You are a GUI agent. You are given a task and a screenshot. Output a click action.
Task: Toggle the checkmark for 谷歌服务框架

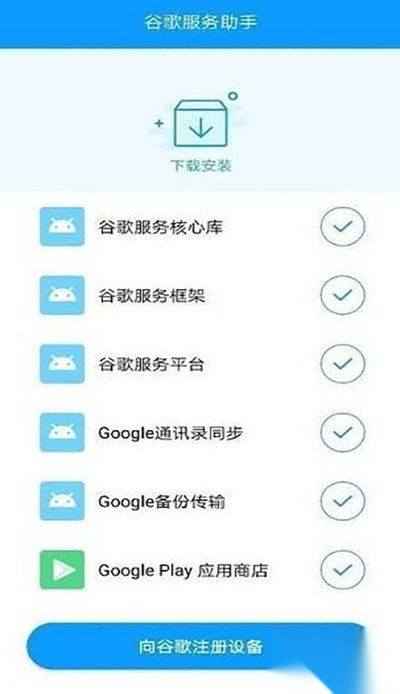[343, 295]
